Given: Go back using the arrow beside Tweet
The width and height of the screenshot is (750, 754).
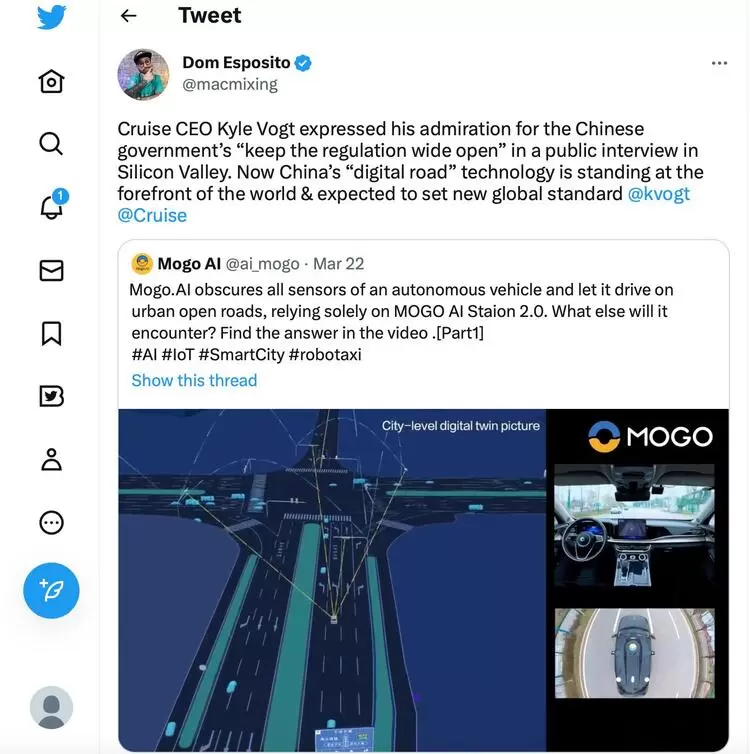Looking at the screenshot, I should coord(128,16).
